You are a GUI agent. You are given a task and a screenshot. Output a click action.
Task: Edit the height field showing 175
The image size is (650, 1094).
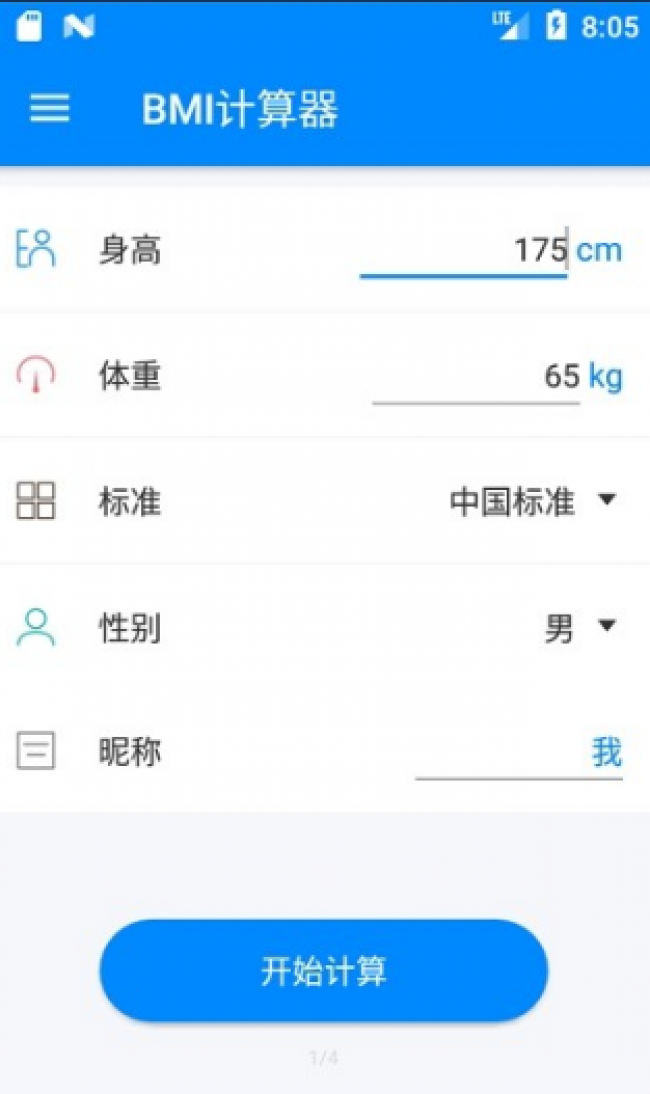[464, 250]
